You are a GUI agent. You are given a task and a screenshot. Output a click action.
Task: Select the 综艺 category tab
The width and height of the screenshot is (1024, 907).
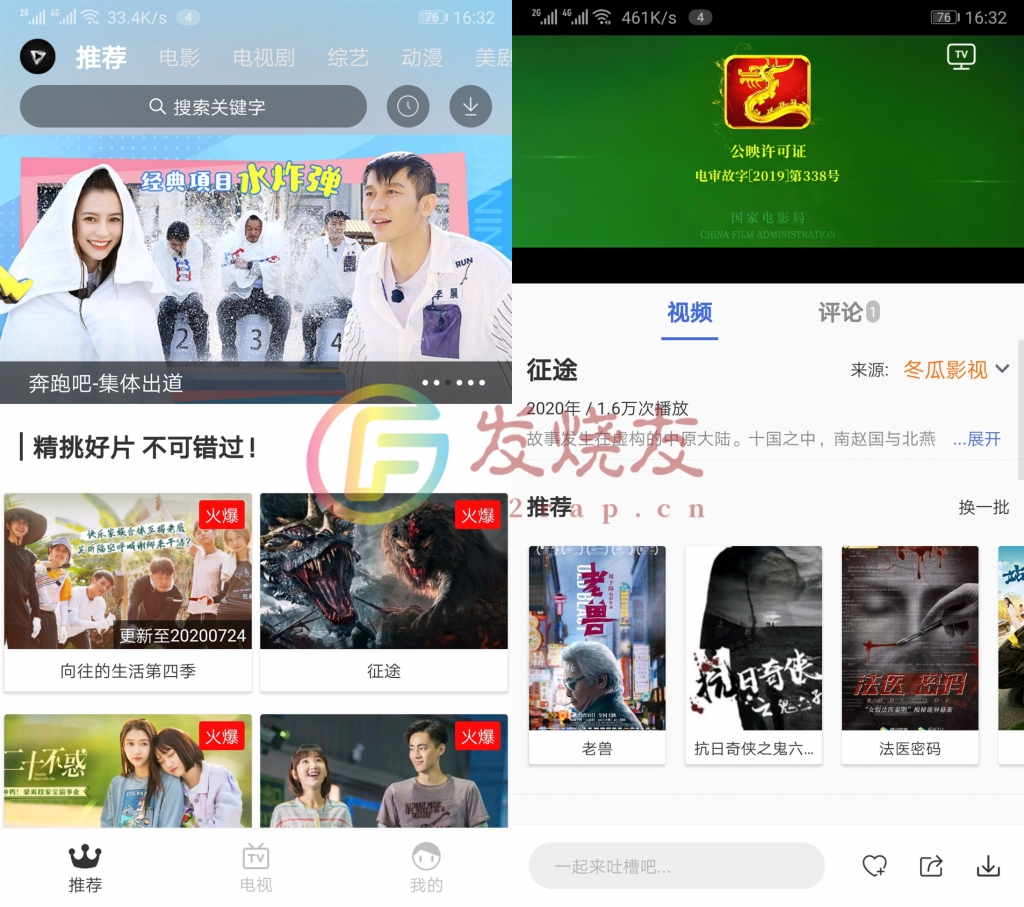tap(348, 58)
